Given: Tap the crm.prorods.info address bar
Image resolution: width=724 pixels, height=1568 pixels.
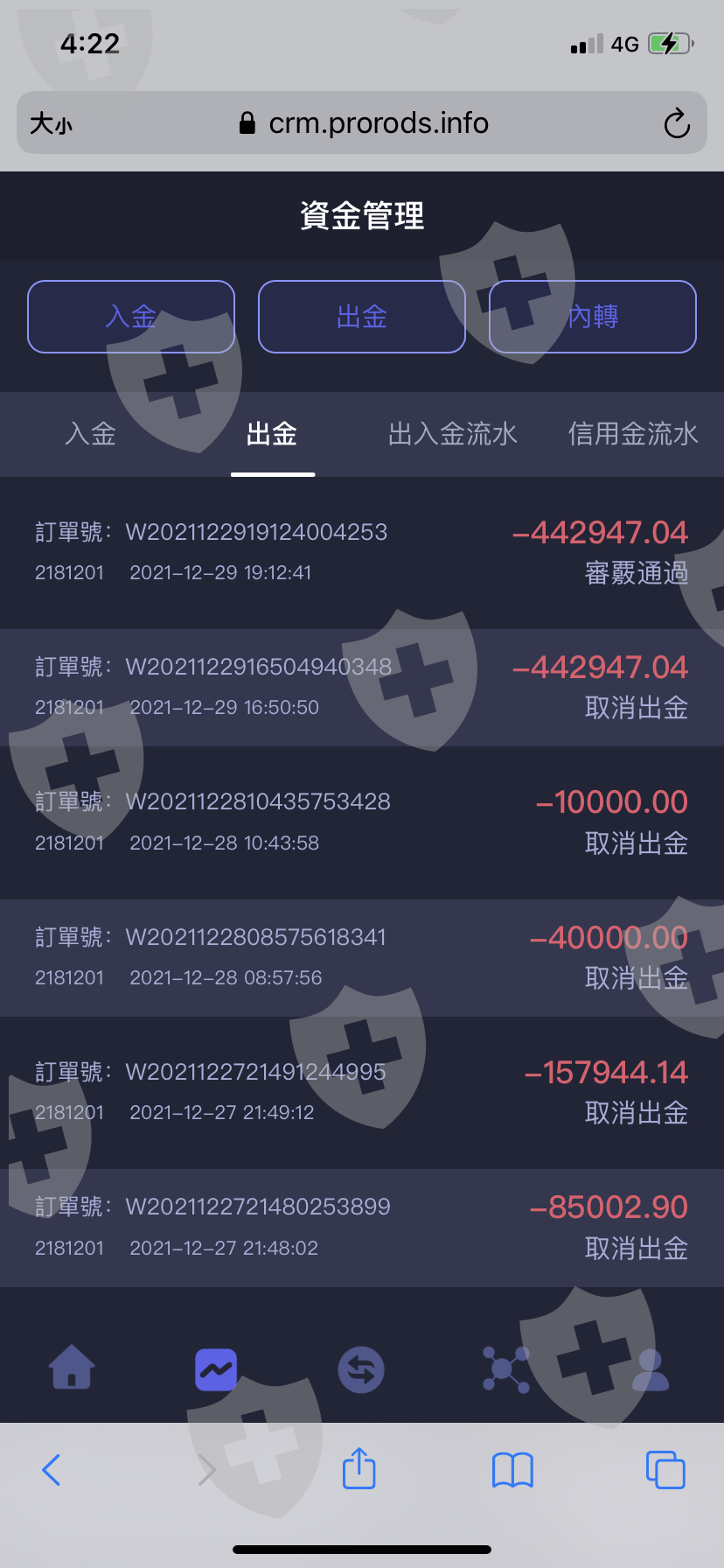Looking at the screenshot, I should pyautogui.click(x=362, y=122).
